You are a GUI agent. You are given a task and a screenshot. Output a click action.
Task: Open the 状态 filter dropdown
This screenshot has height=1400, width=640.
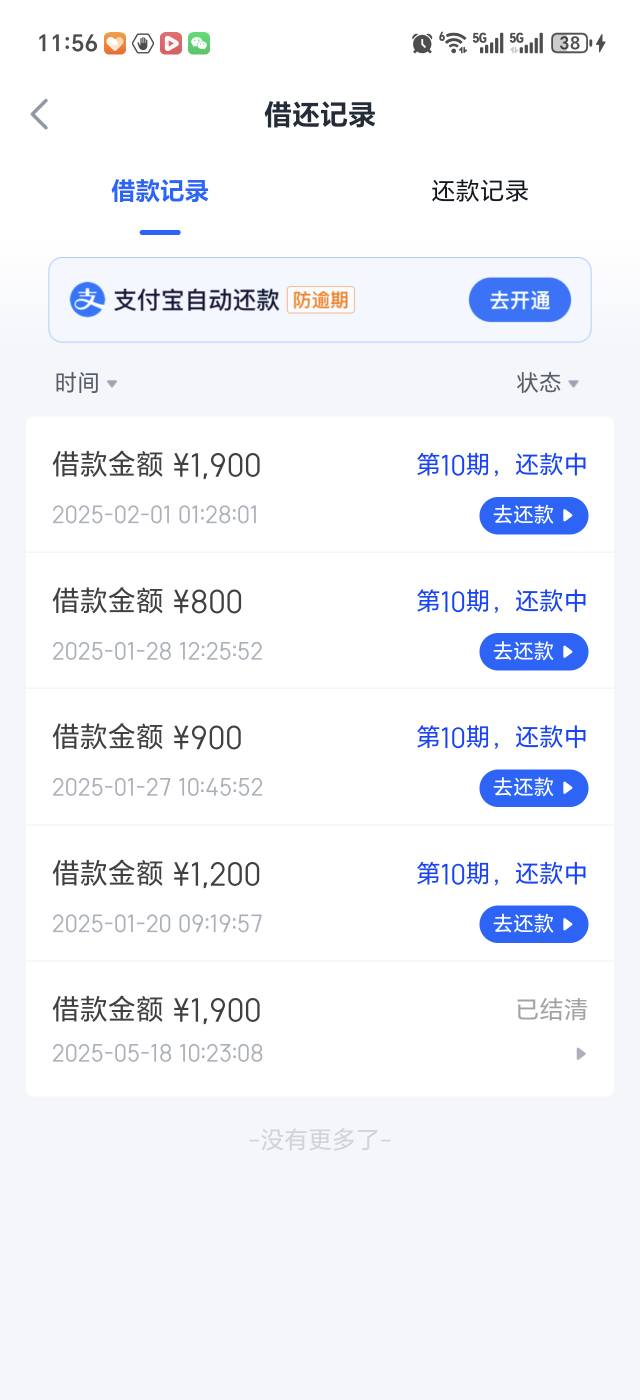548,383
